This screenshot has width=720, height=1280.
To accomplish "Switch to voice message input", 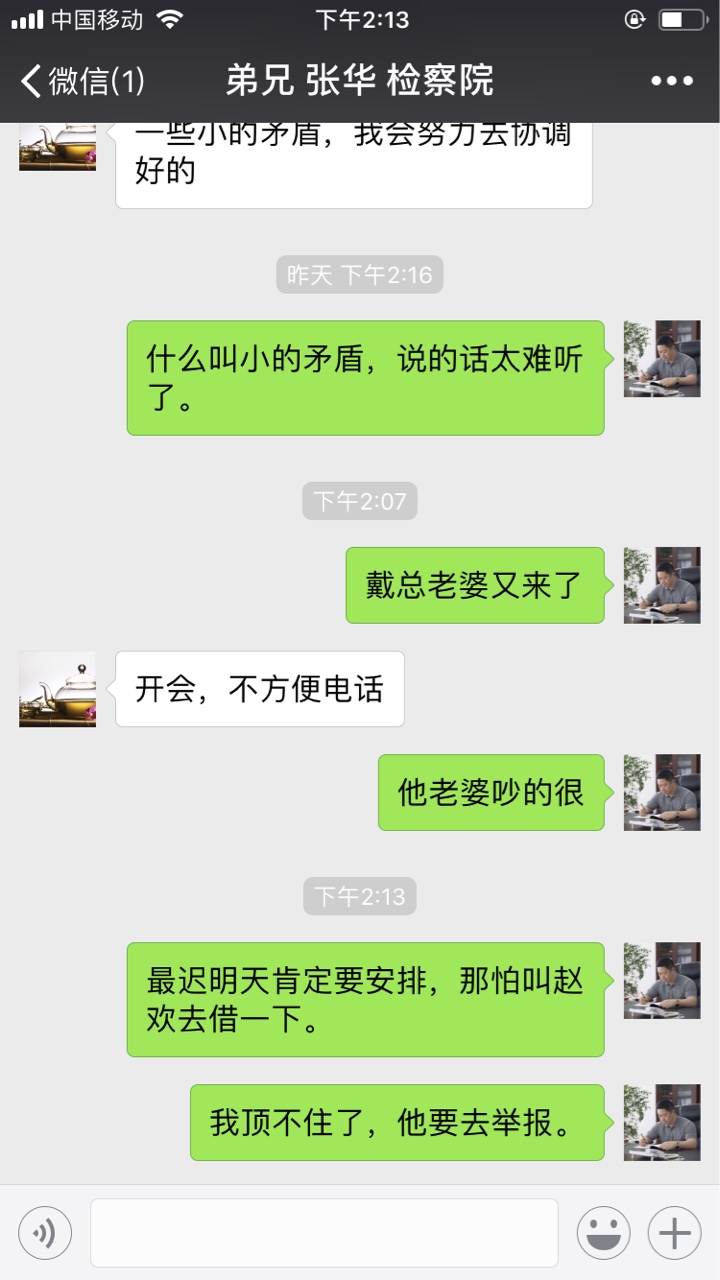I will pyautogui.click(x=45, y=1232).
